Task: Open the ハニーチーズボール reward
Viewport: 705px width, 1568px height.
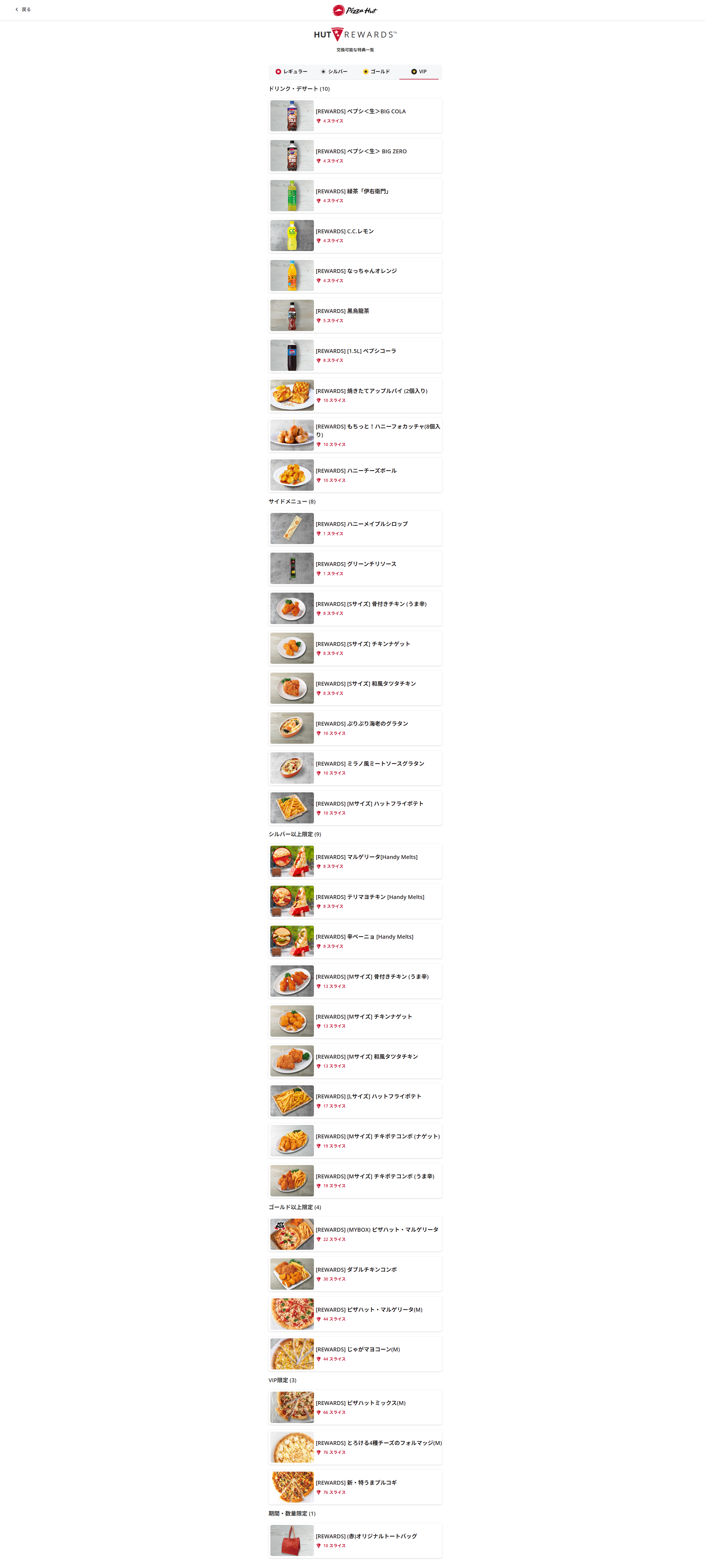Action: click(355, 475)
